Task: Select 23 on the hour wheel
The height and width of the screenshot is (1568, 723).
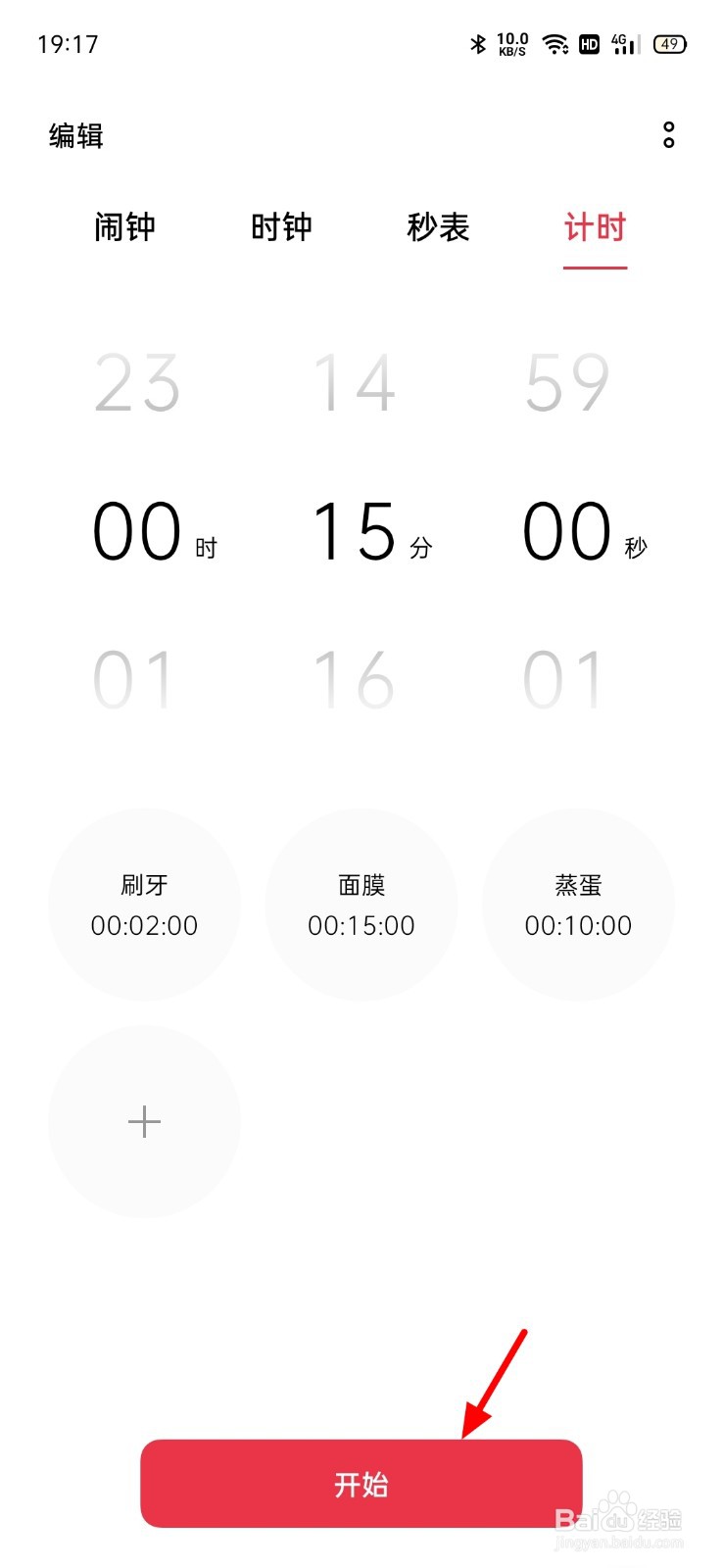Action: click(x=137, y=384)
